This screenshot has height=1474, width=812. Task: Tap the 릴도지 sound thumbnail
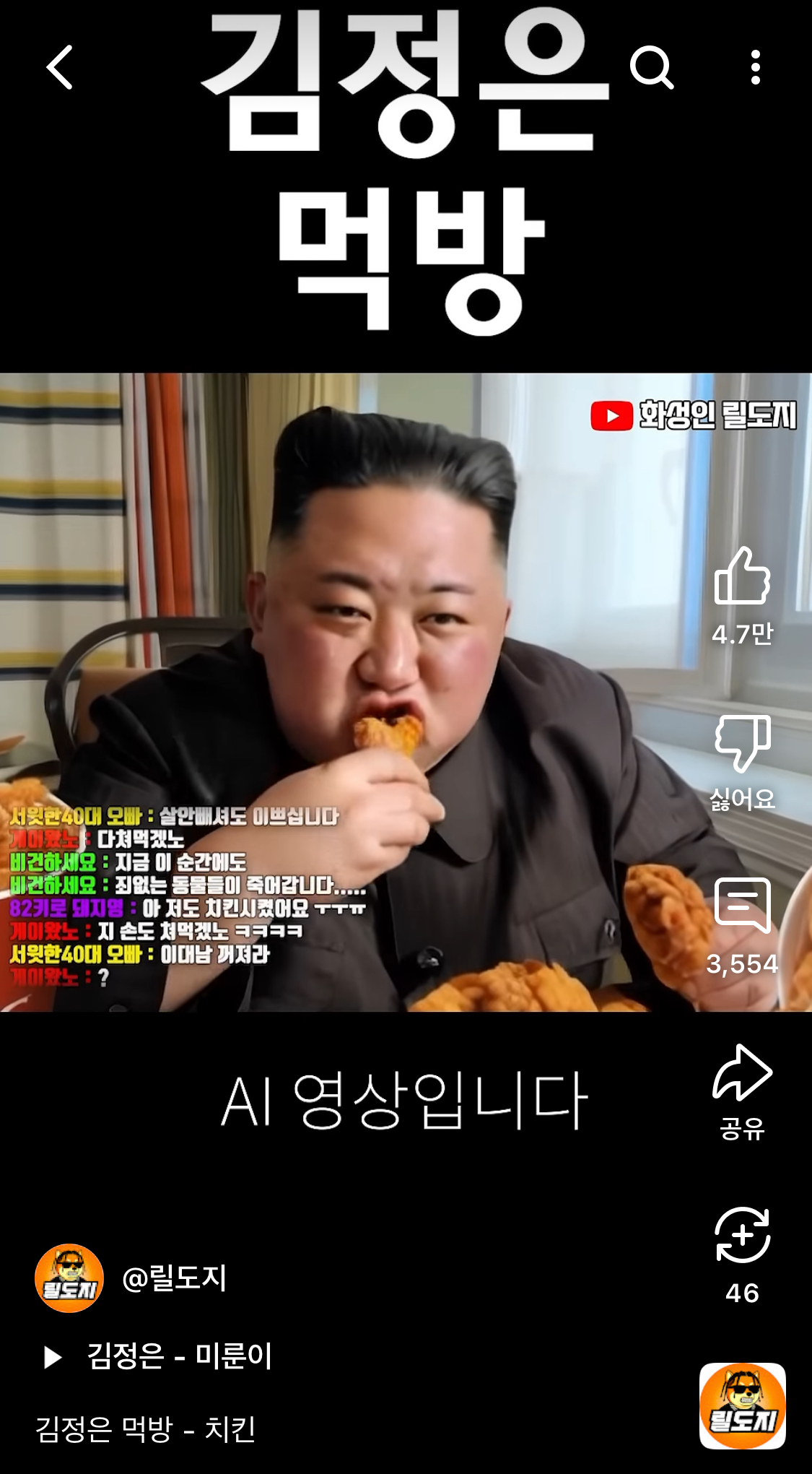point(742,1405)
